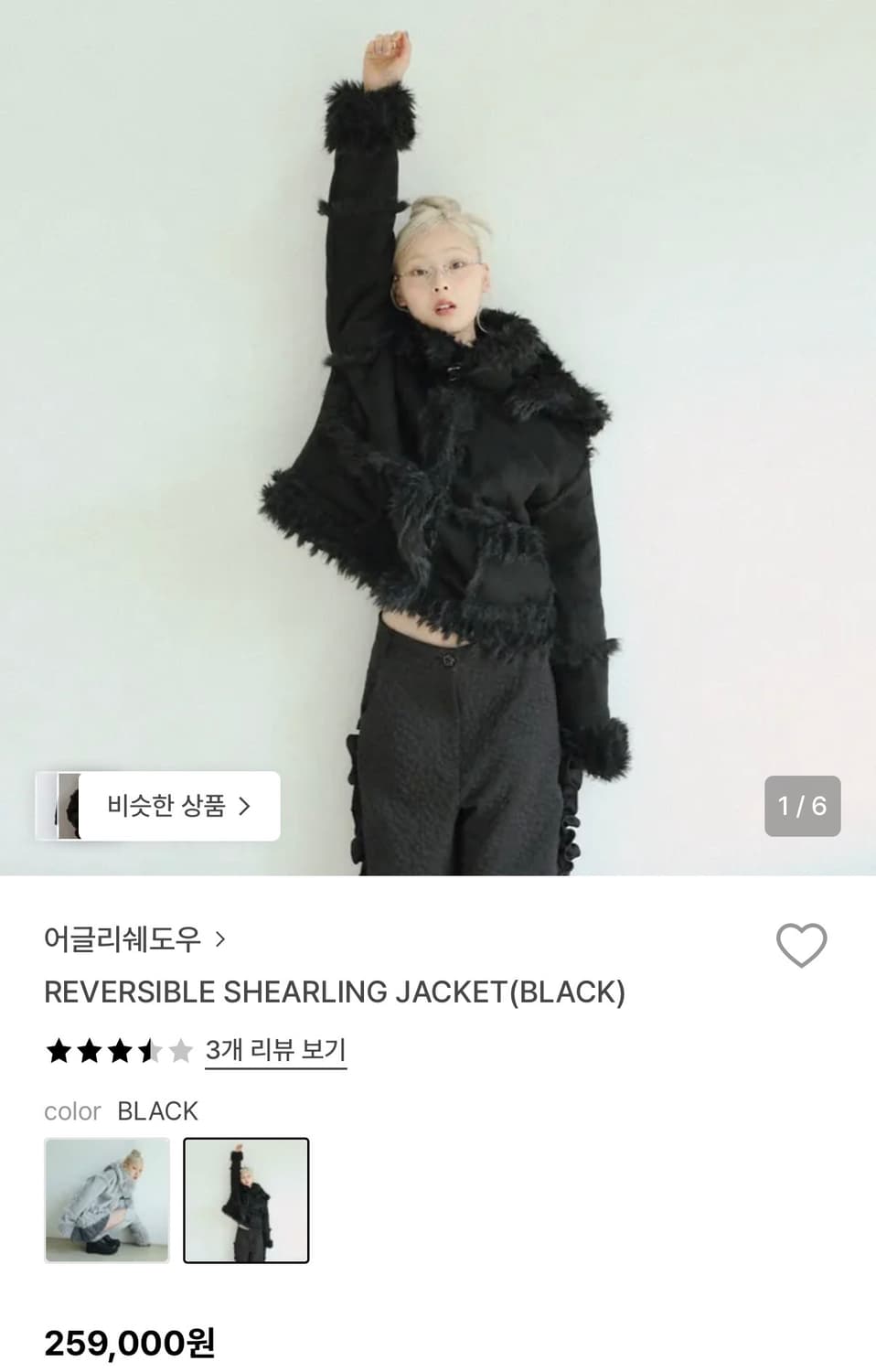Expand the brand page via 어글리쉐도우 link
This screenshot has width=876, height=1372.
coord(123,940)
